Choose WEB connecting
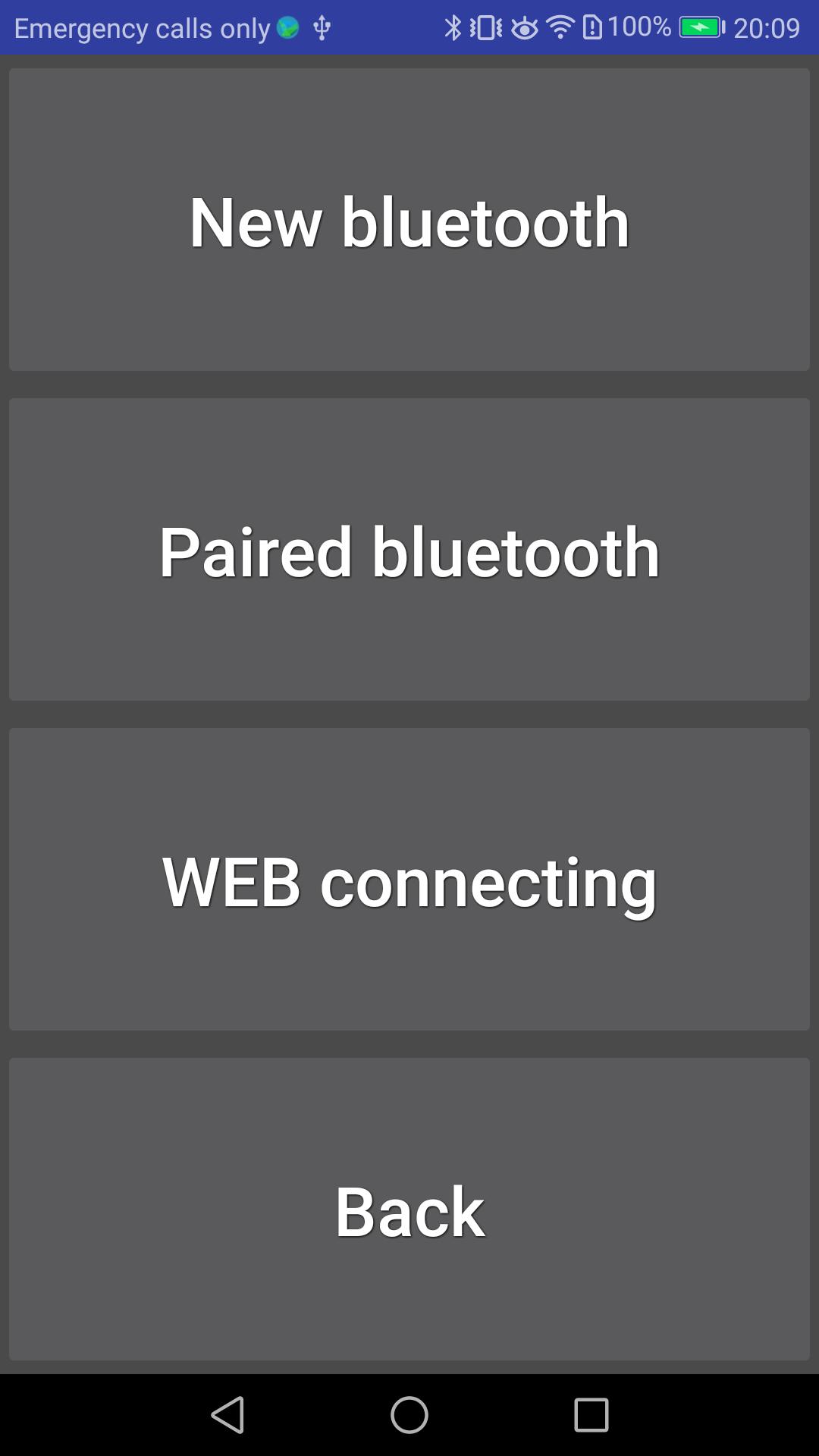This screenshot has height=1456, width=819. (x=409, y=880)
